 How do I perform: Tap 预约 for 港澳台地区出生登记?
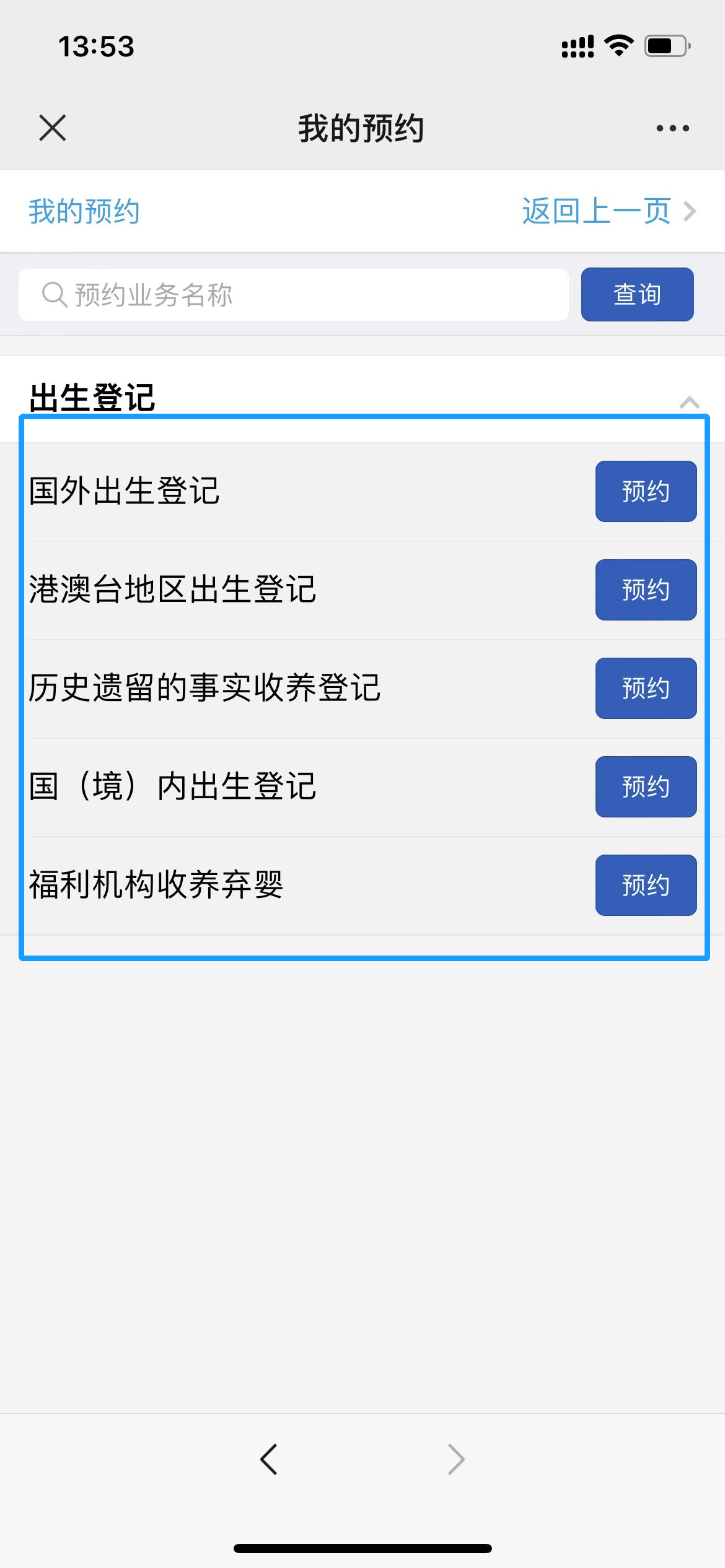click(x=646, y=590)
